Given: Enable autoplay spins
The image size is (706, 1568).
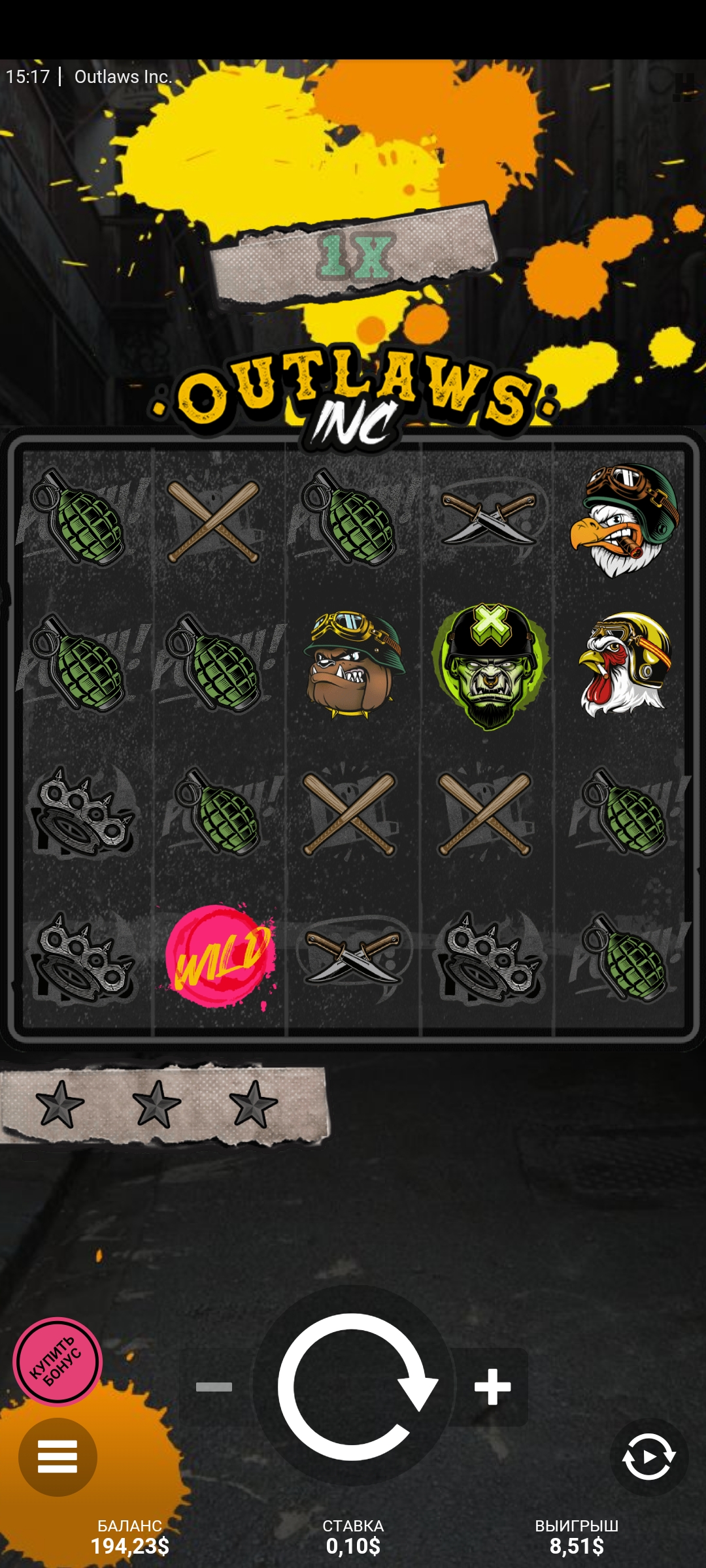Looking at the screenshot, I should pyautogui.click(x=648, y=1457).
